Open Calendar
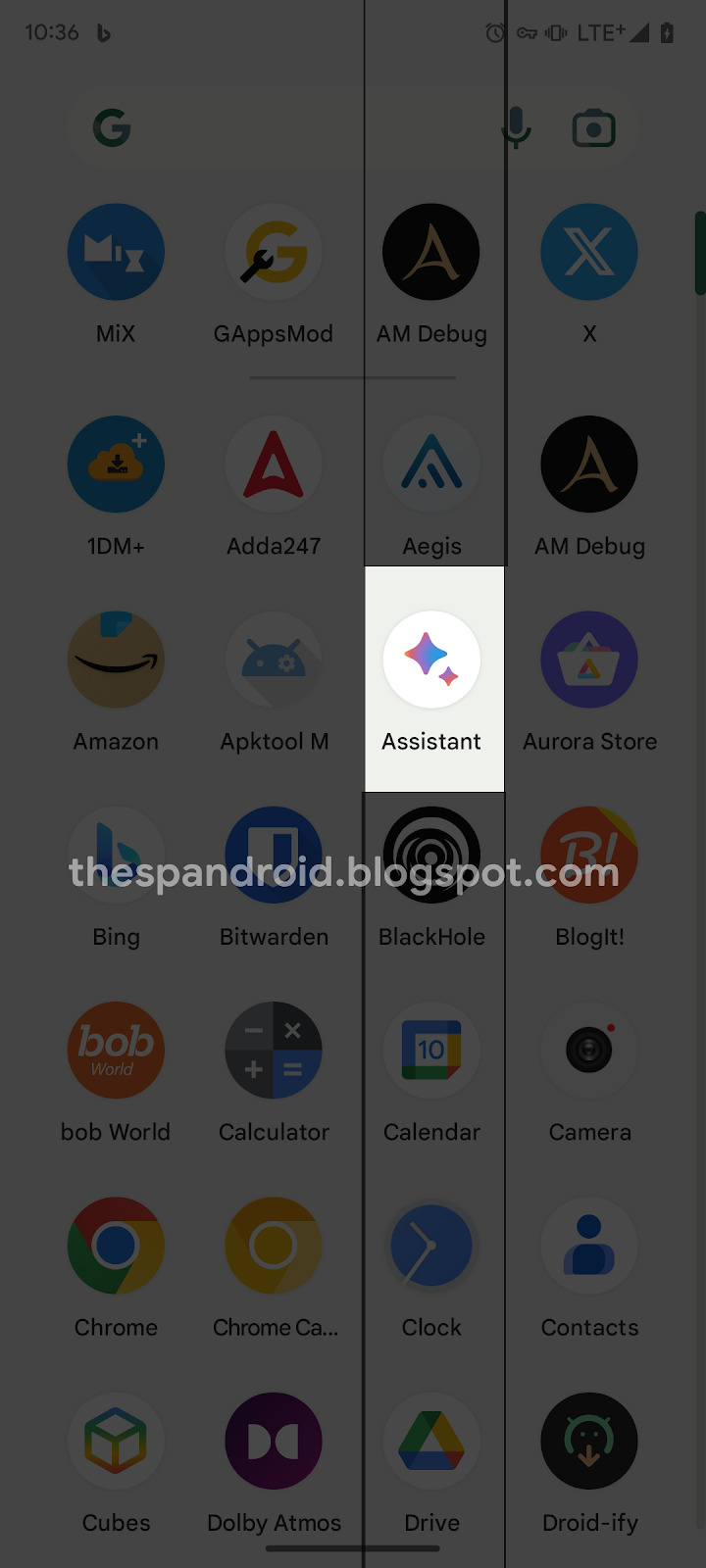Screen dimensions: 706x1568 pos(431,1051)
